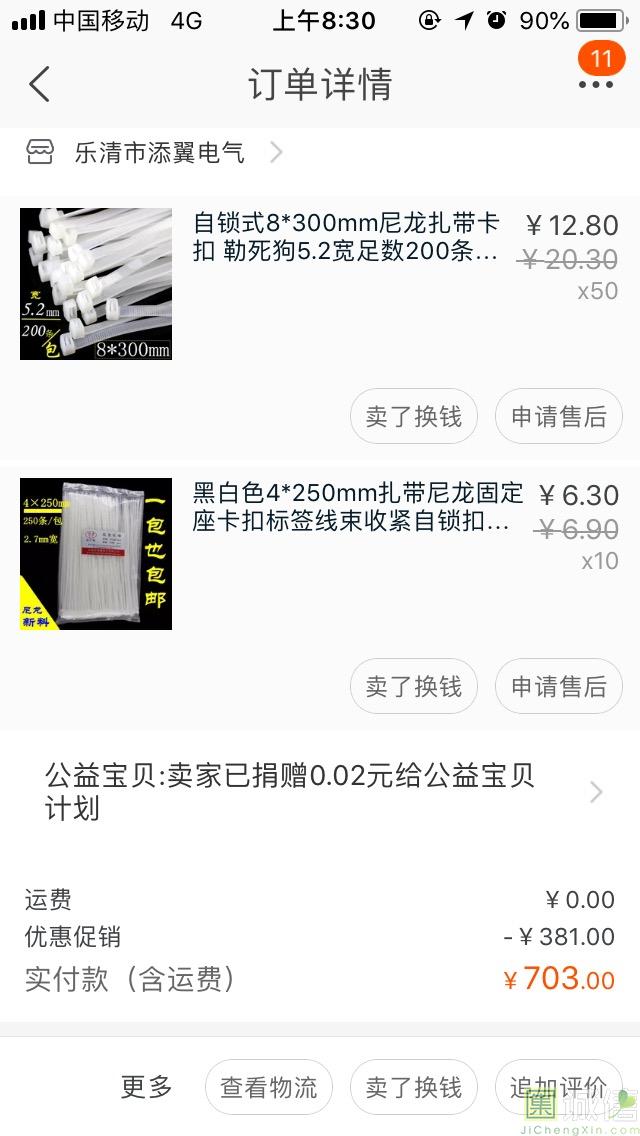The height and width of the screenshot is (1136, 640).
Task: Add a follow-up review with 追加评价
Action: [557, 1087]
